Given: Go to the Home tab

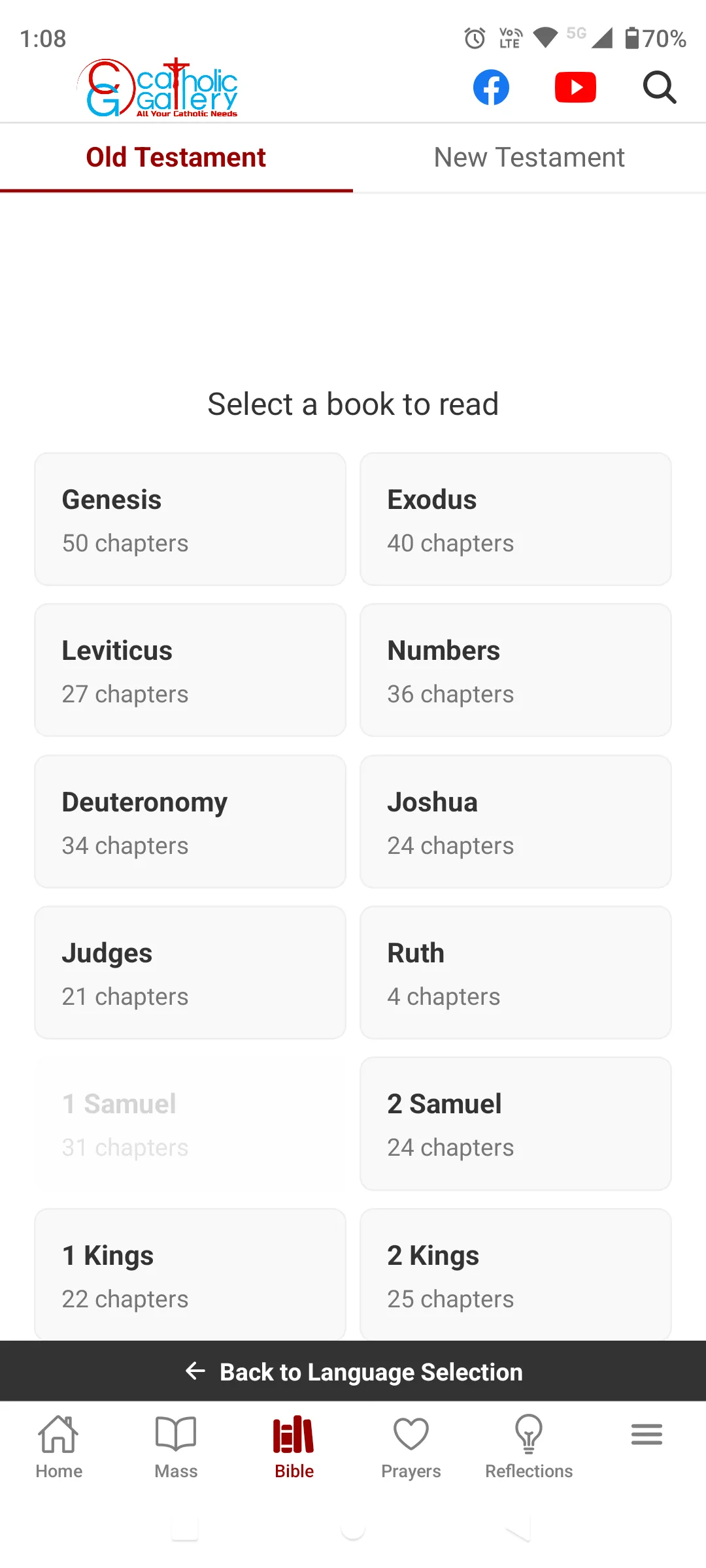Looking at the screenshot, I should [59, 1447].
